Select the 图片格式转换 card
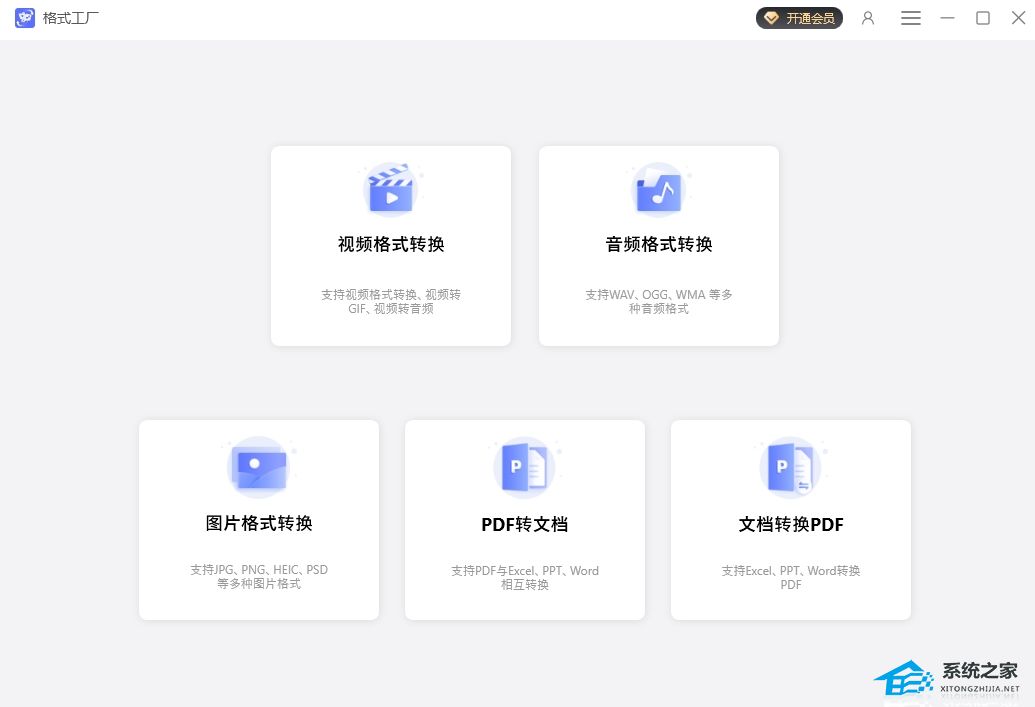 pos(259,520)
